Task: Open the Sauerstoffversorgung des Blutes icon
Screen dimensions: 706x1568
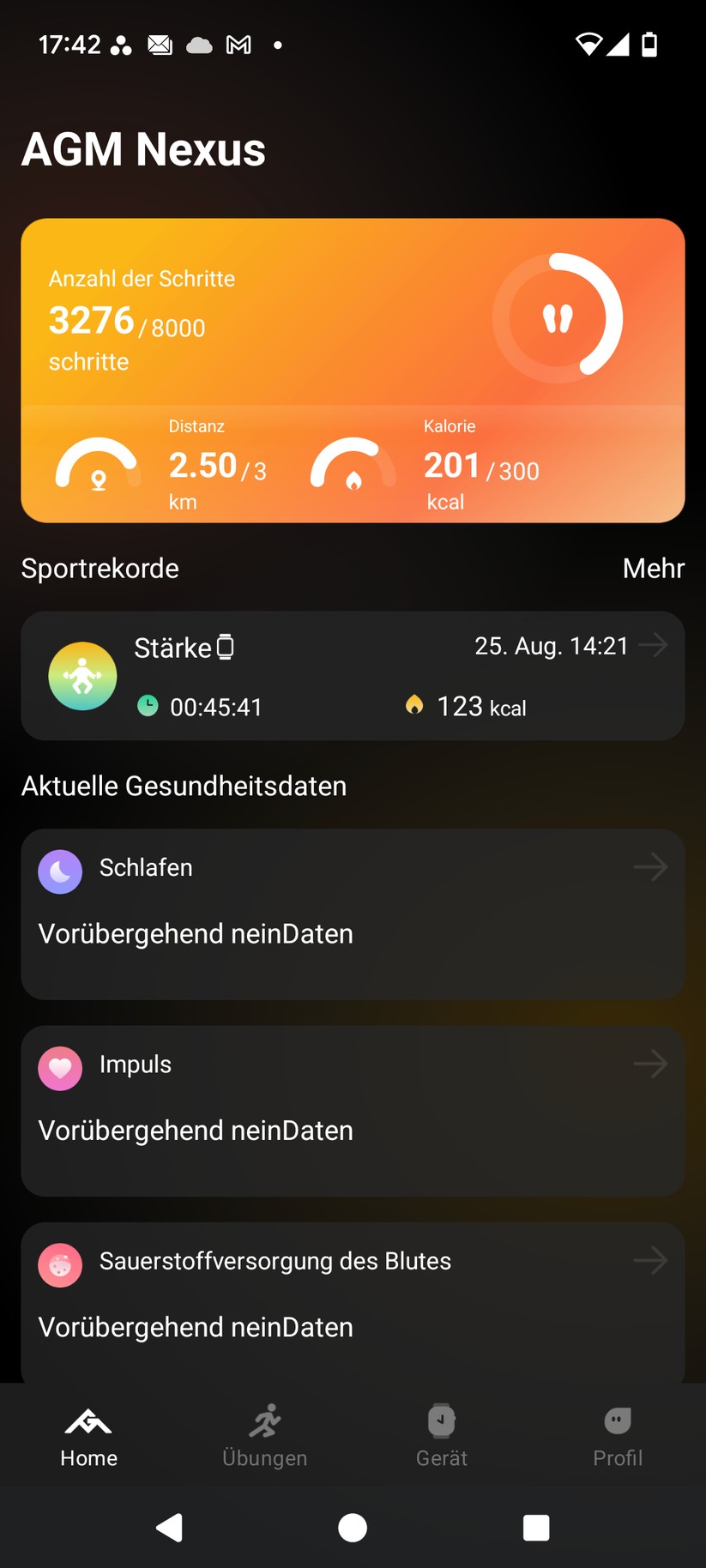Action: pos(60,1265)
